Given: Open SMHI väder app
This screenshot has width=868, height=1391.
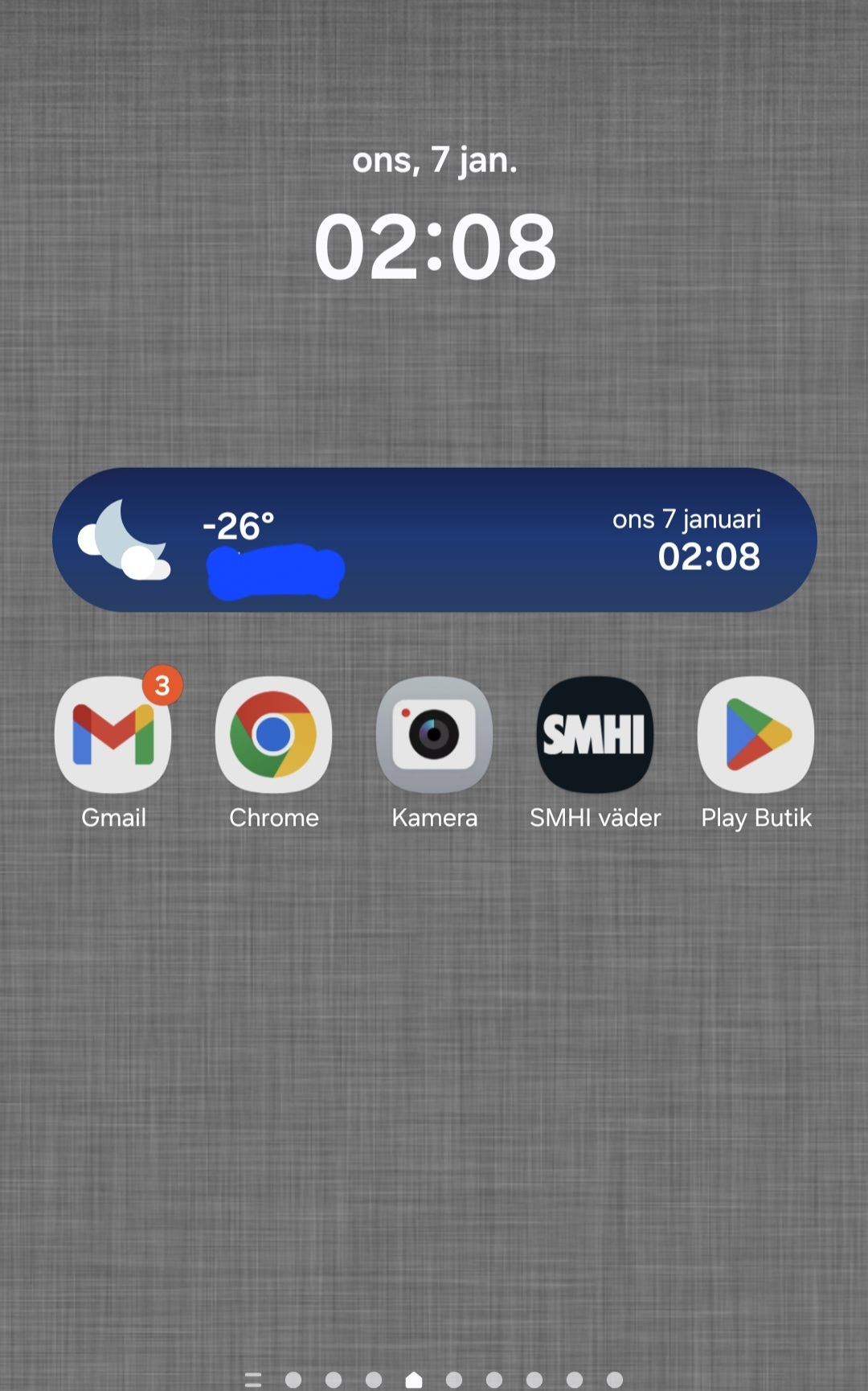Looking at the screenshot, I should [x=595, y=735].
